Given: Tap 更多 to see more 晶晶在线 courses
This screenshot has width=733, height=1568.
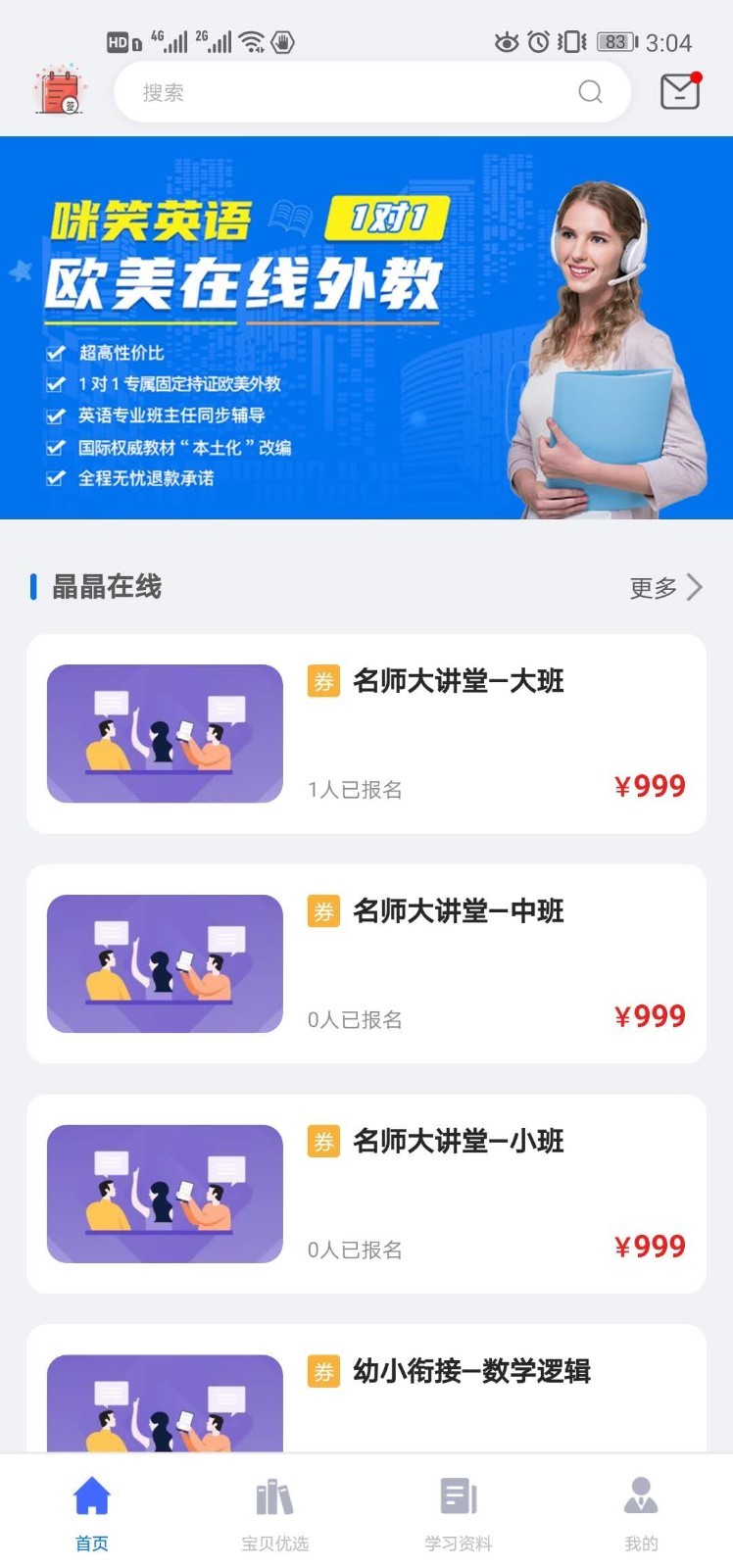Looking at the screenshot, I should pyautogui.click(x=665, y=587).
